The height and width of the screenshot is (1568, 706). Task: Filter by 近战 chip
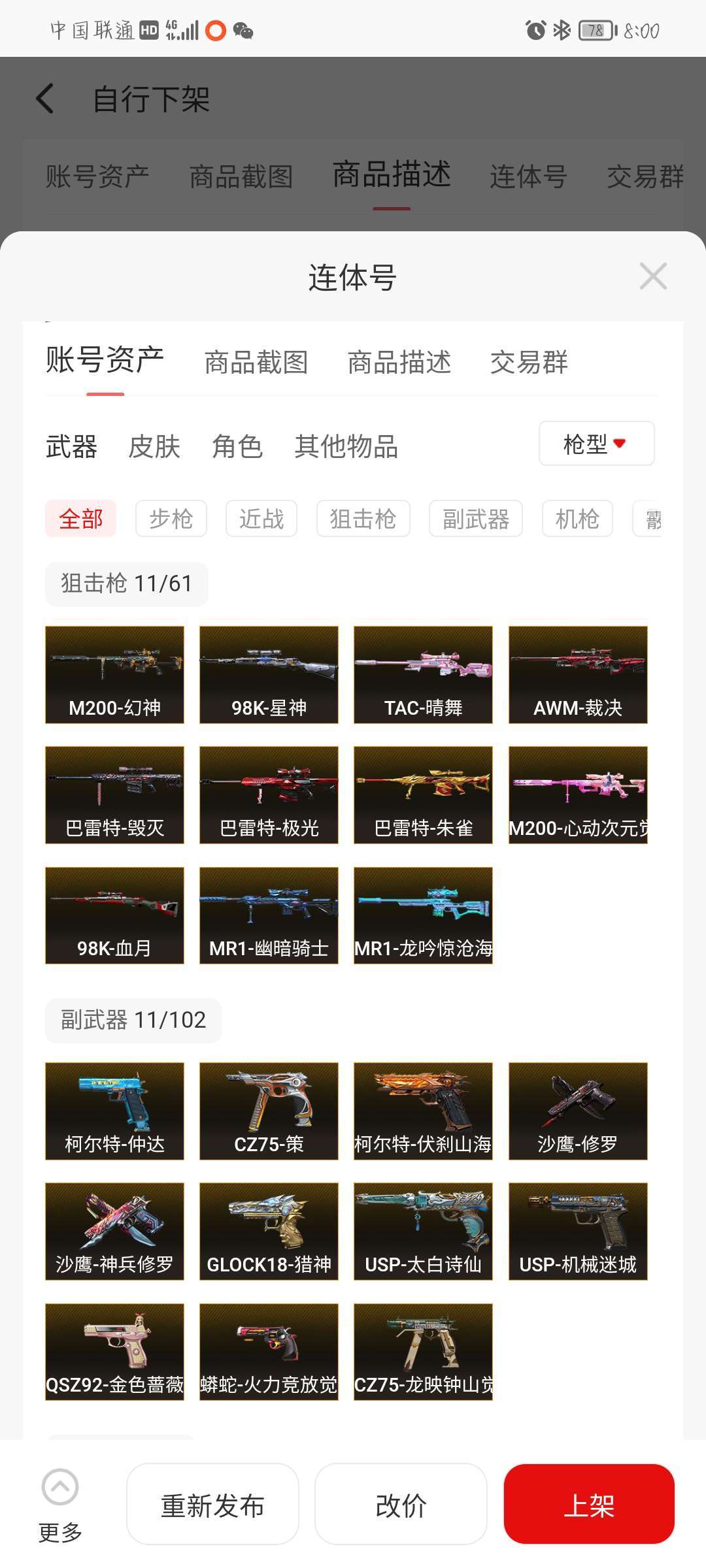pyautogui.click(x=261, y=519)
